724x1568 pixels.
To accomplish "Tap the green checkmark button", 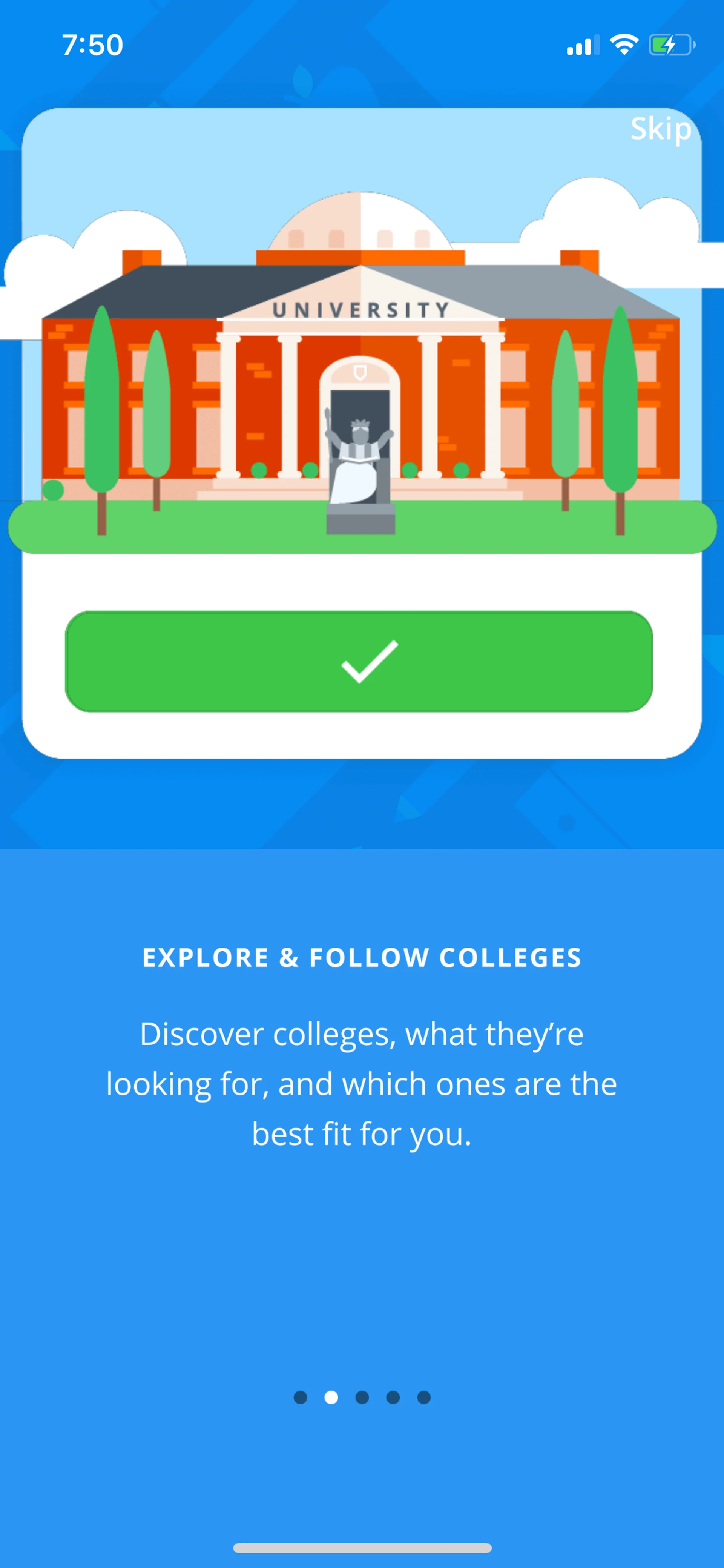I will click(359, 661).
